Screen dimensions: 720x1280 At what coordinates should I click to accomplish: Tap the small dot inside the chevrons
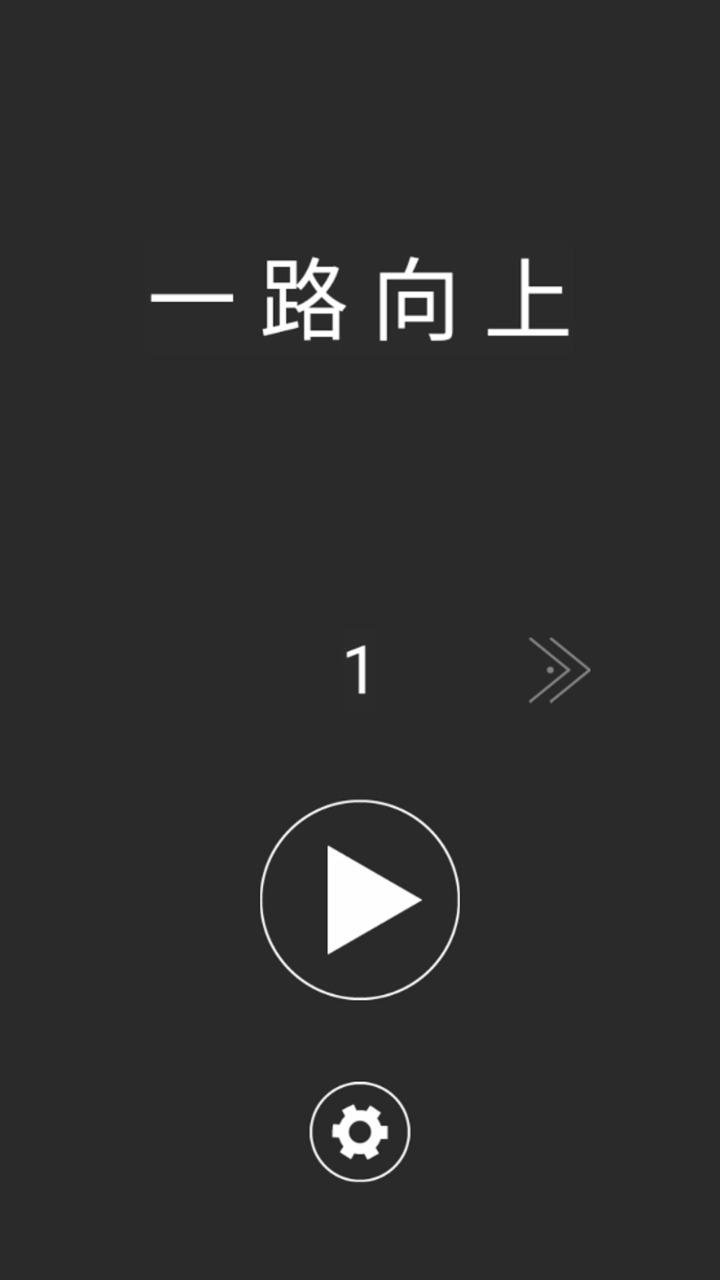[x=549, y=671]
